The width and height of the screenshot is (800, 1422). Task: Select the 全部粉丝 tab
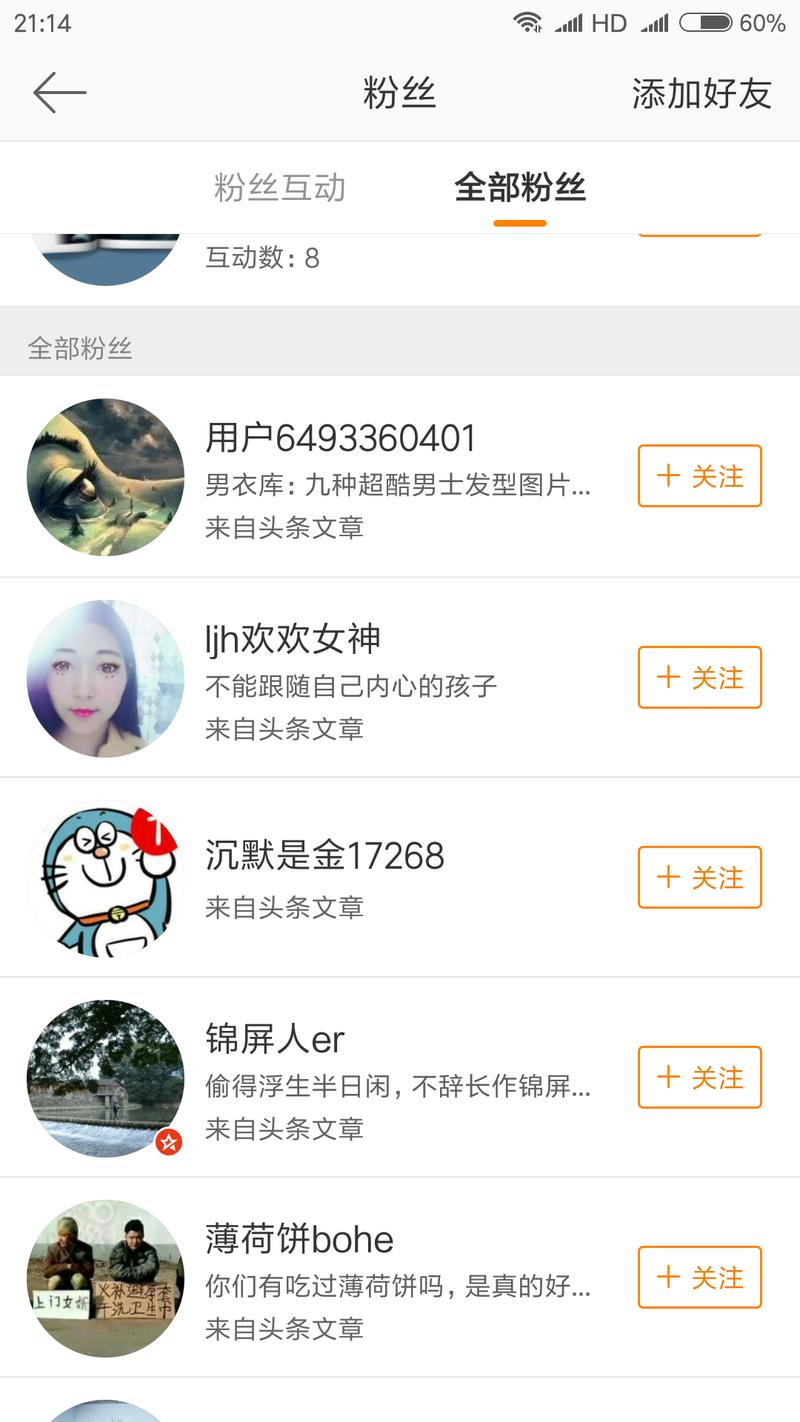click(521, 187)
